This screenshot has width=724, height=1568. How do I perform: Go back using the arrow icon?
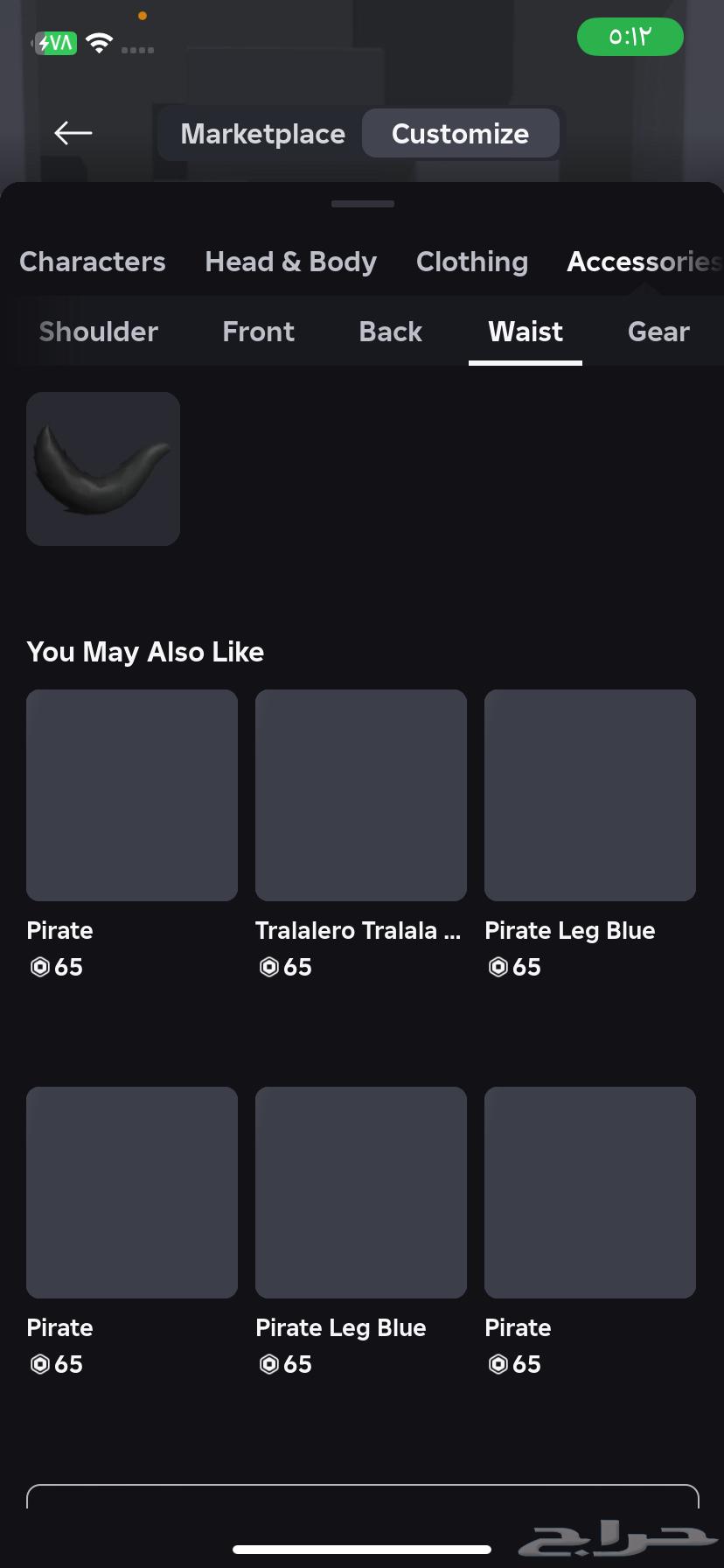(73, 133)
